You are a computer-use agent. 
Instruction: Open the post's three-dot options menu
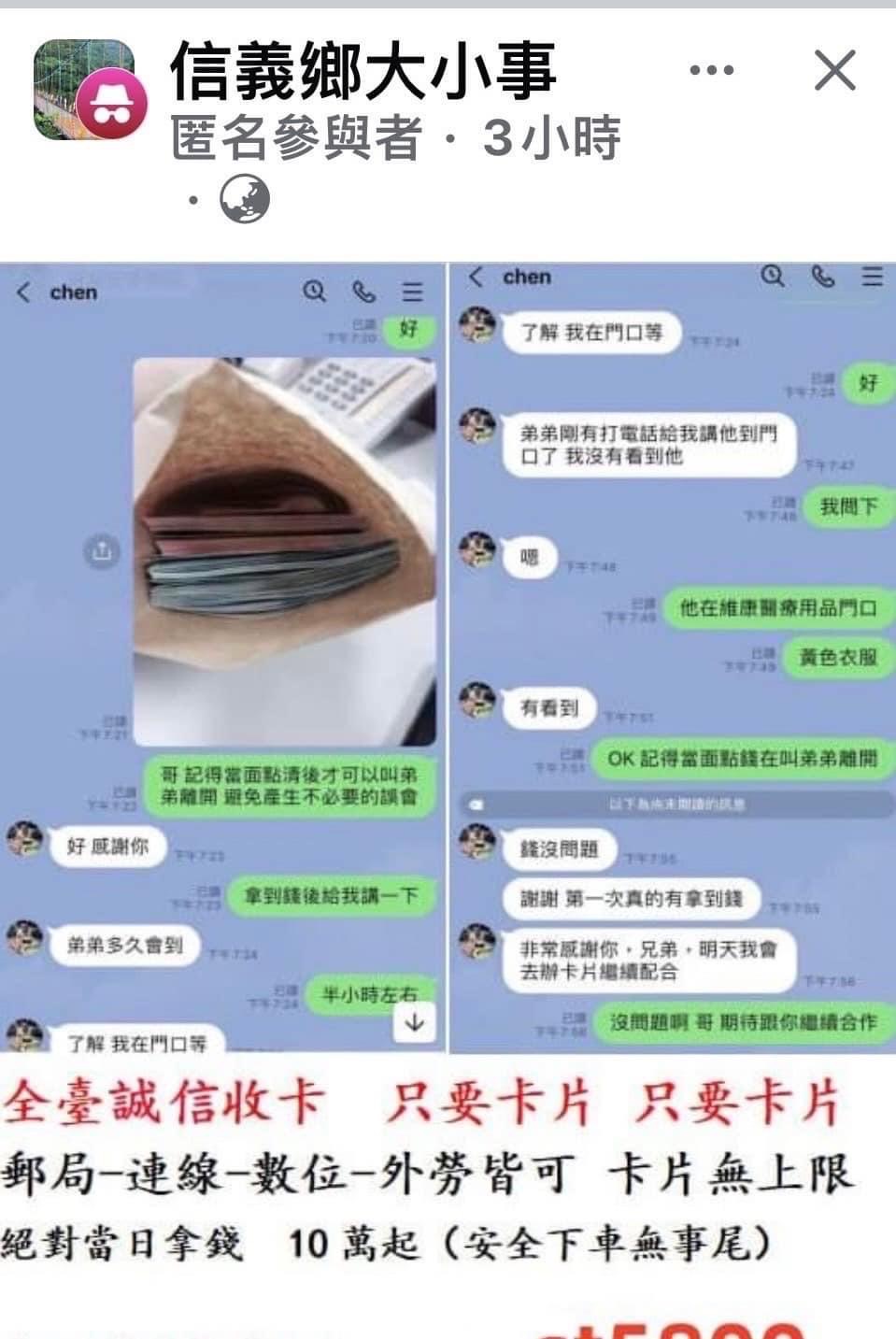[712, 70]
